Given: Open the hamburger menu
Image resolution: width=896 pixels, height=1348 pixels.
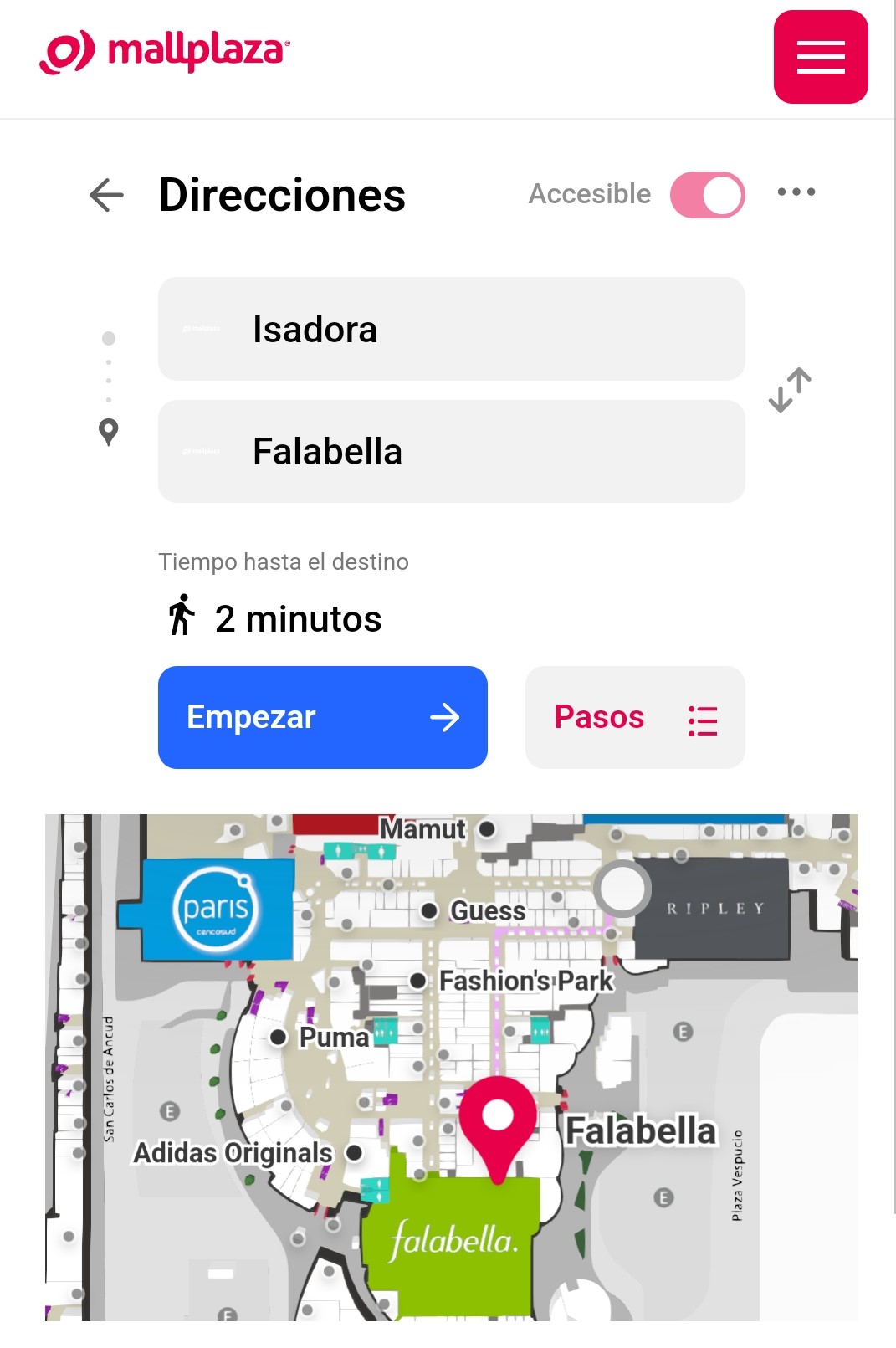Looking at the screenshot, I should [820, 57].
